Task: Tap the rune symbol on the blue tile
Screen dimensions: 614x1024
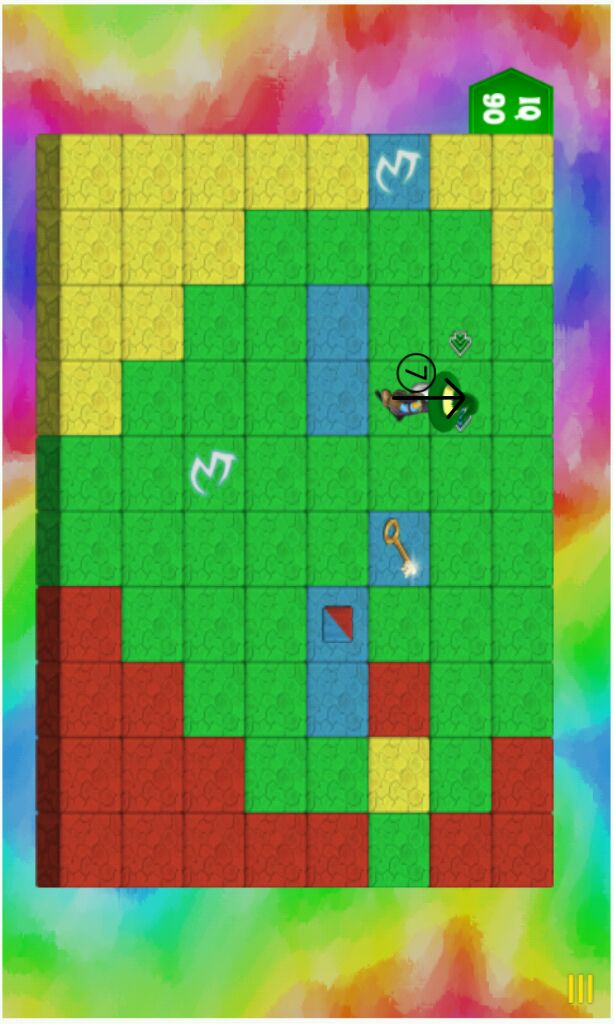Action: (398, 170)
